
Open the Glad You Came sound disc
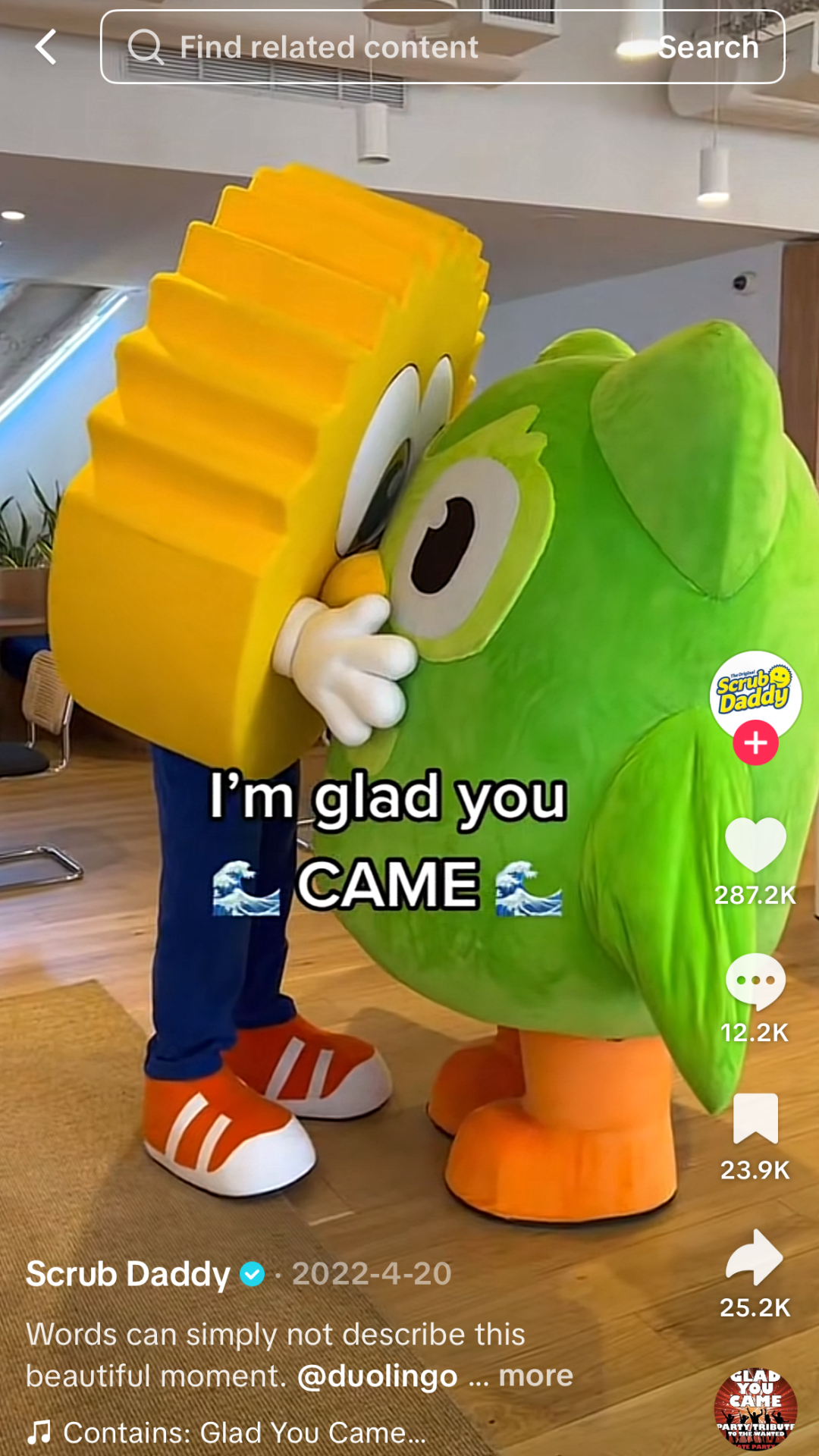point(755,1409)
